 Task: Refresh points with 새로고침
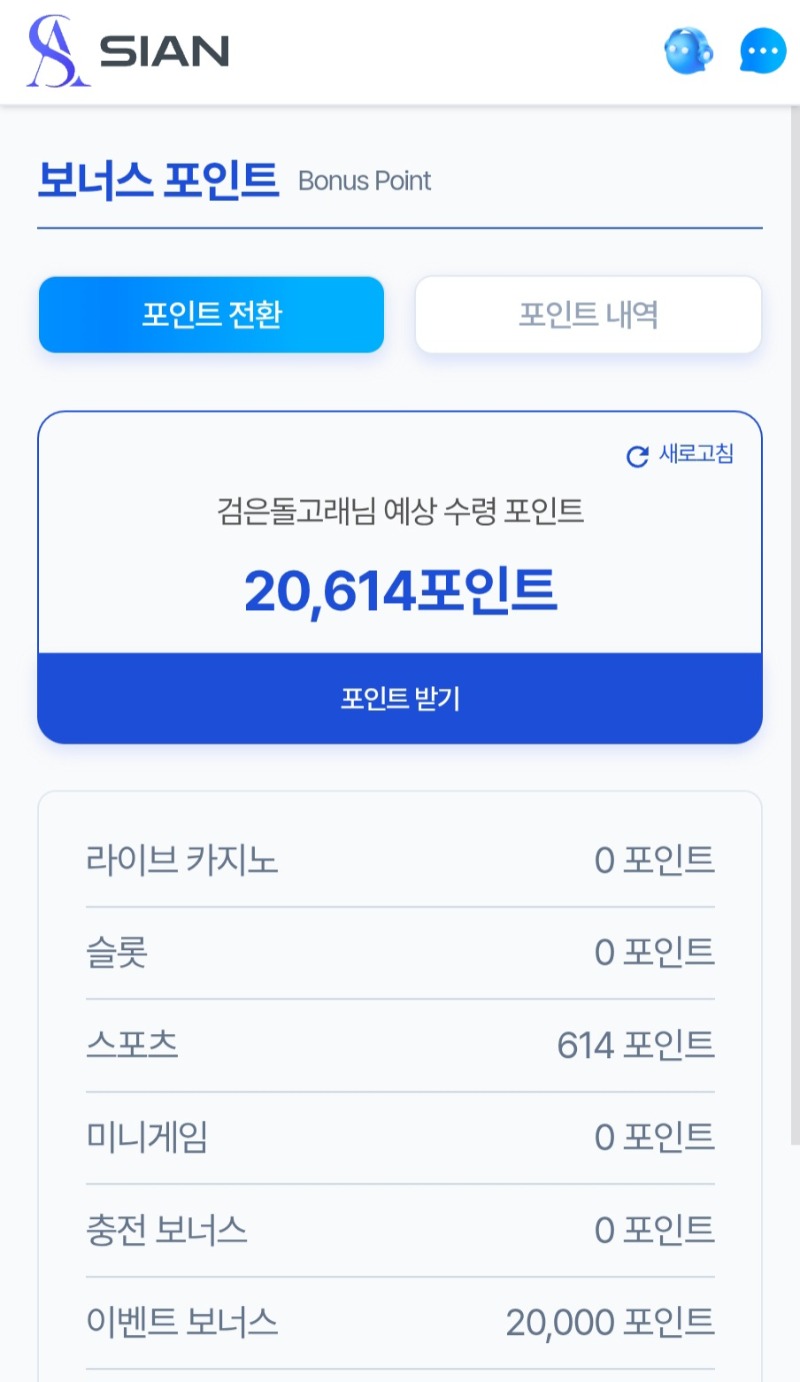680,455
